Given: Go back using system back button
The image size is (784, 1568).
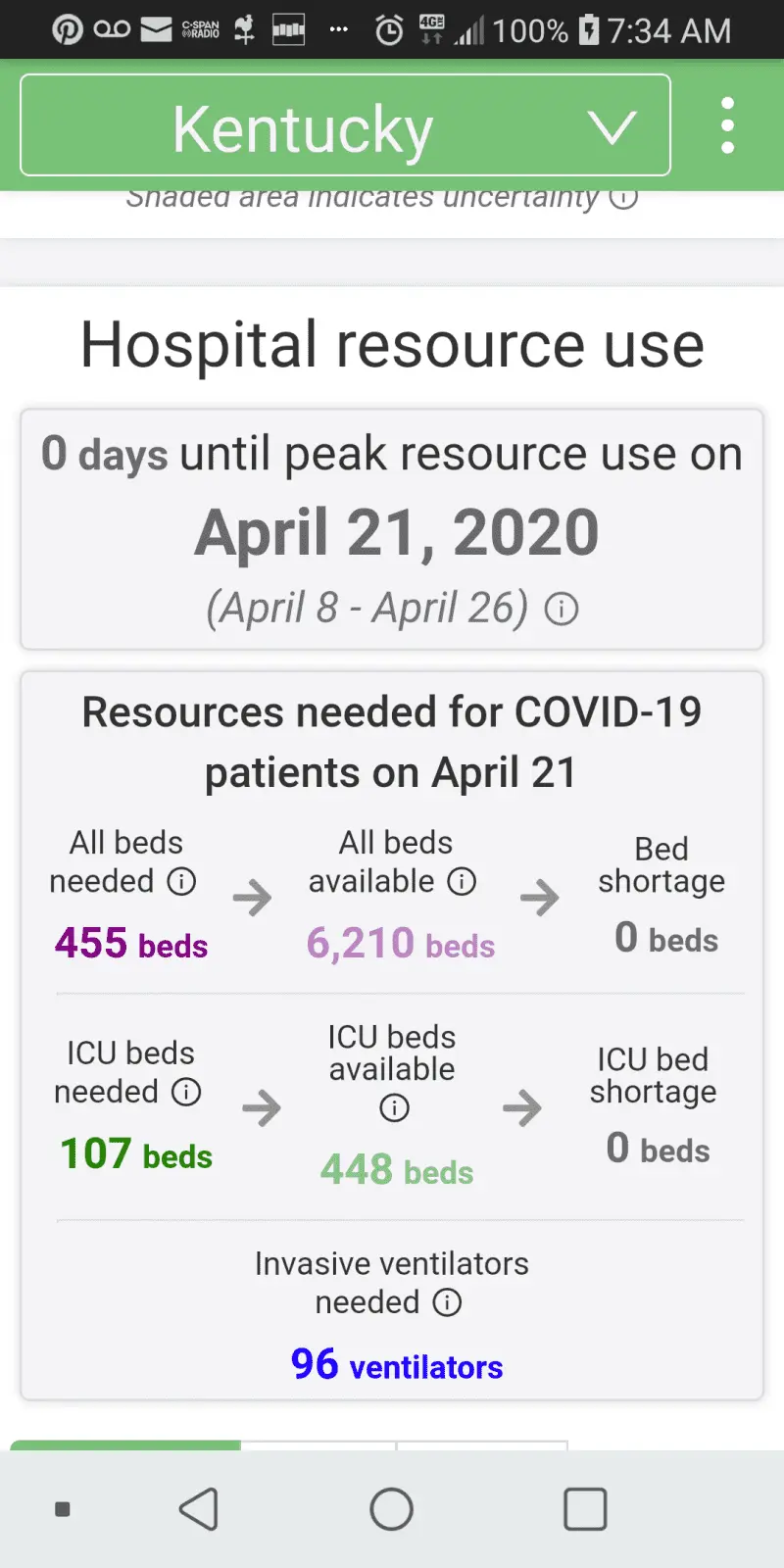Looking at the screenshot, I should (199, 1509).
